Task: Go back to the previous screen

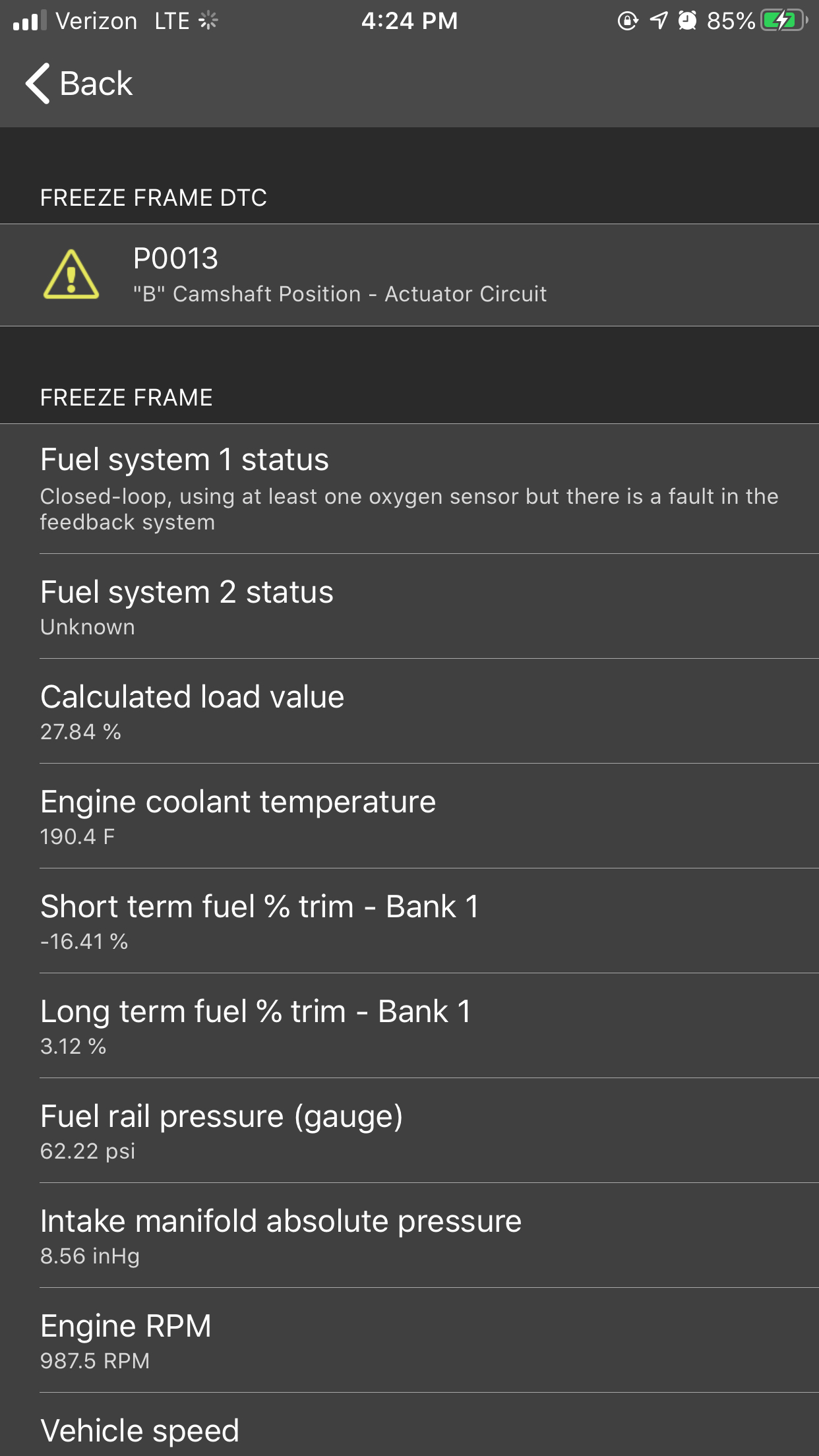Action: coord(79,84)
